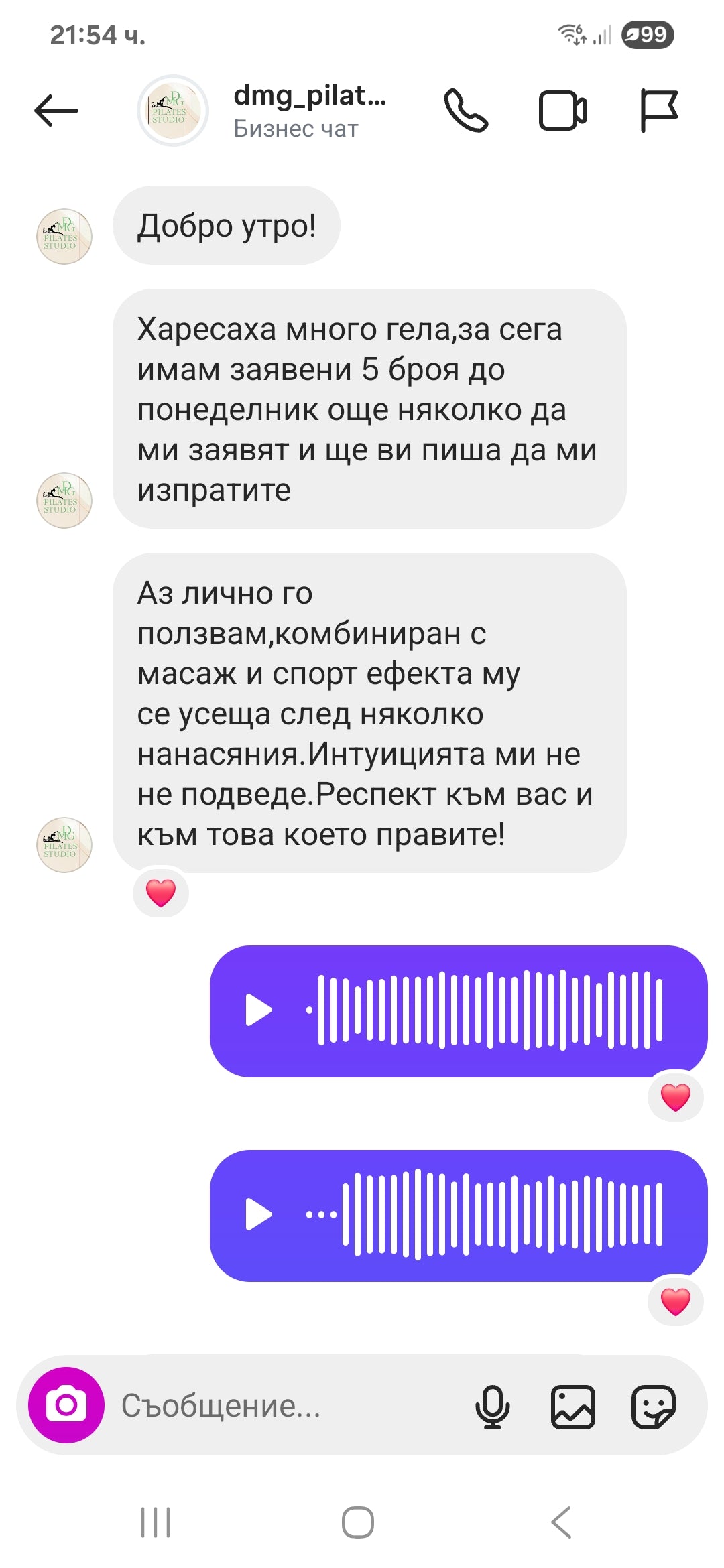
Task: Open dmg_pilat profile from header name
Action: coord(309,96)
